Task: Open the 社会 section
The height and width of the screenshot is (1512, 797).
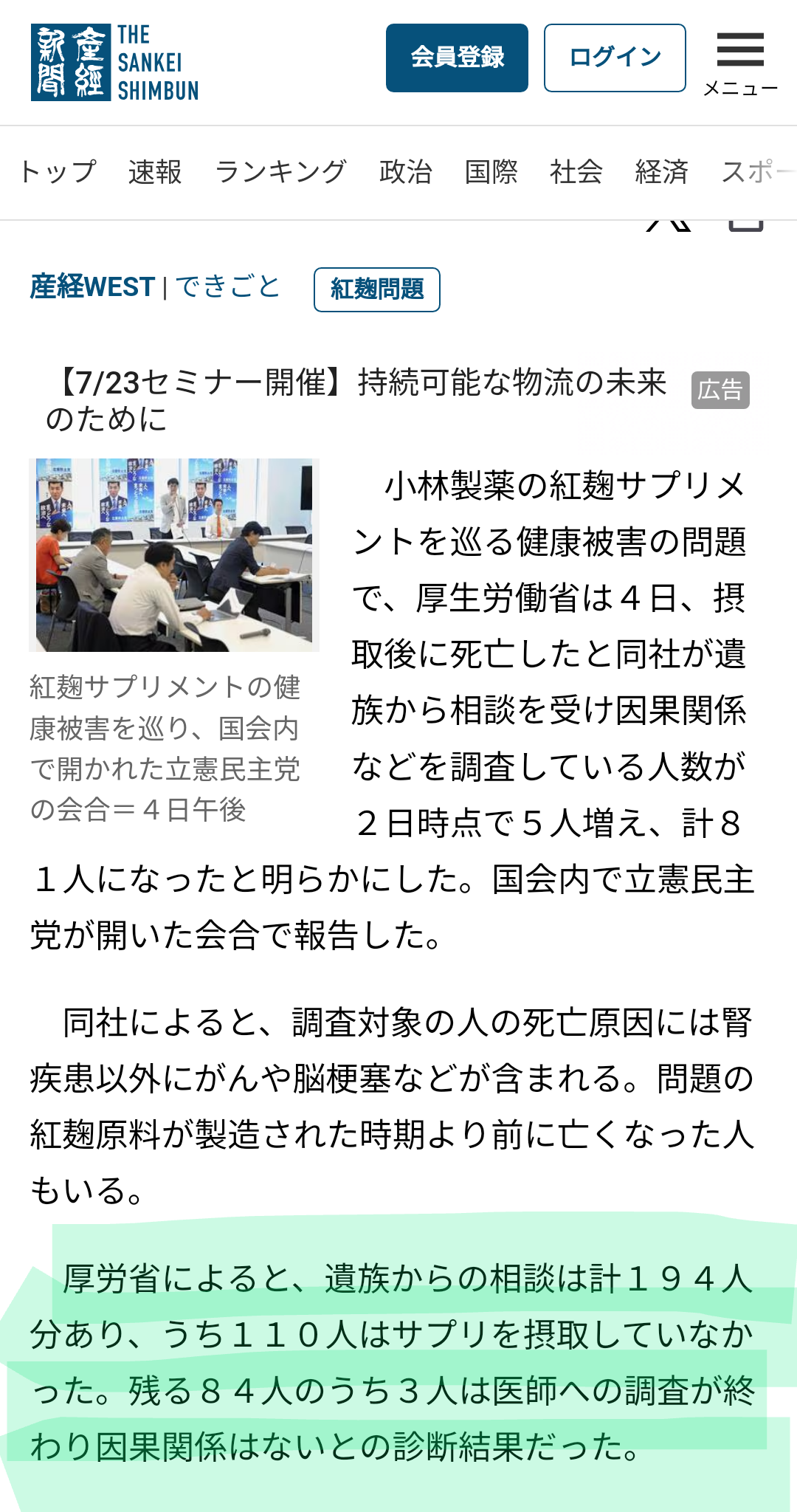Action: (576, 172)
